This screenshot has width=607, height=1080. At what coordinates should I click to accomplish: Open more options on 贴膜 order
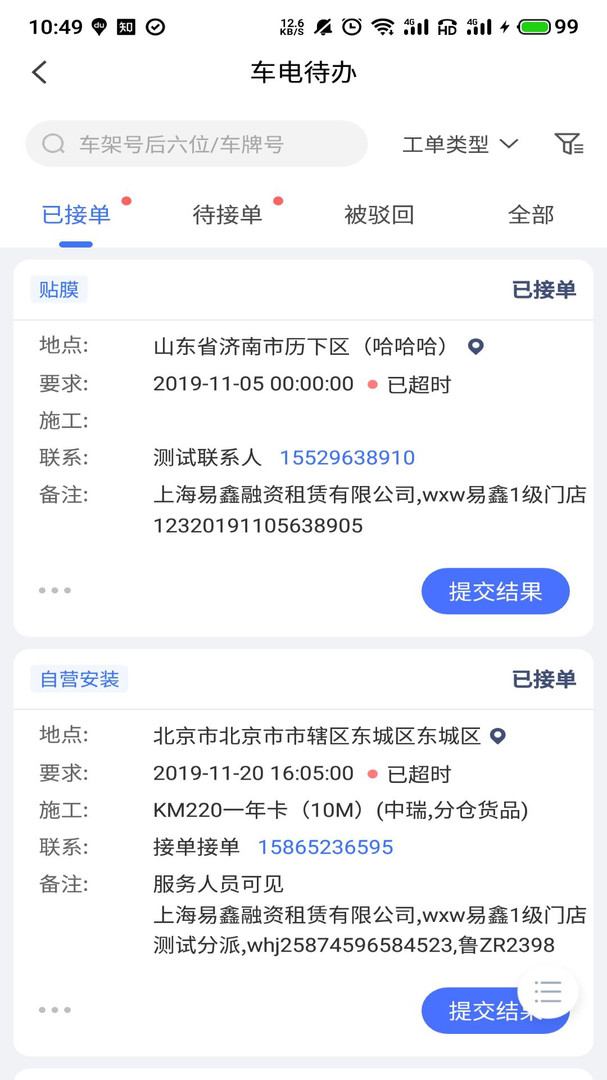tap(55, 590)
